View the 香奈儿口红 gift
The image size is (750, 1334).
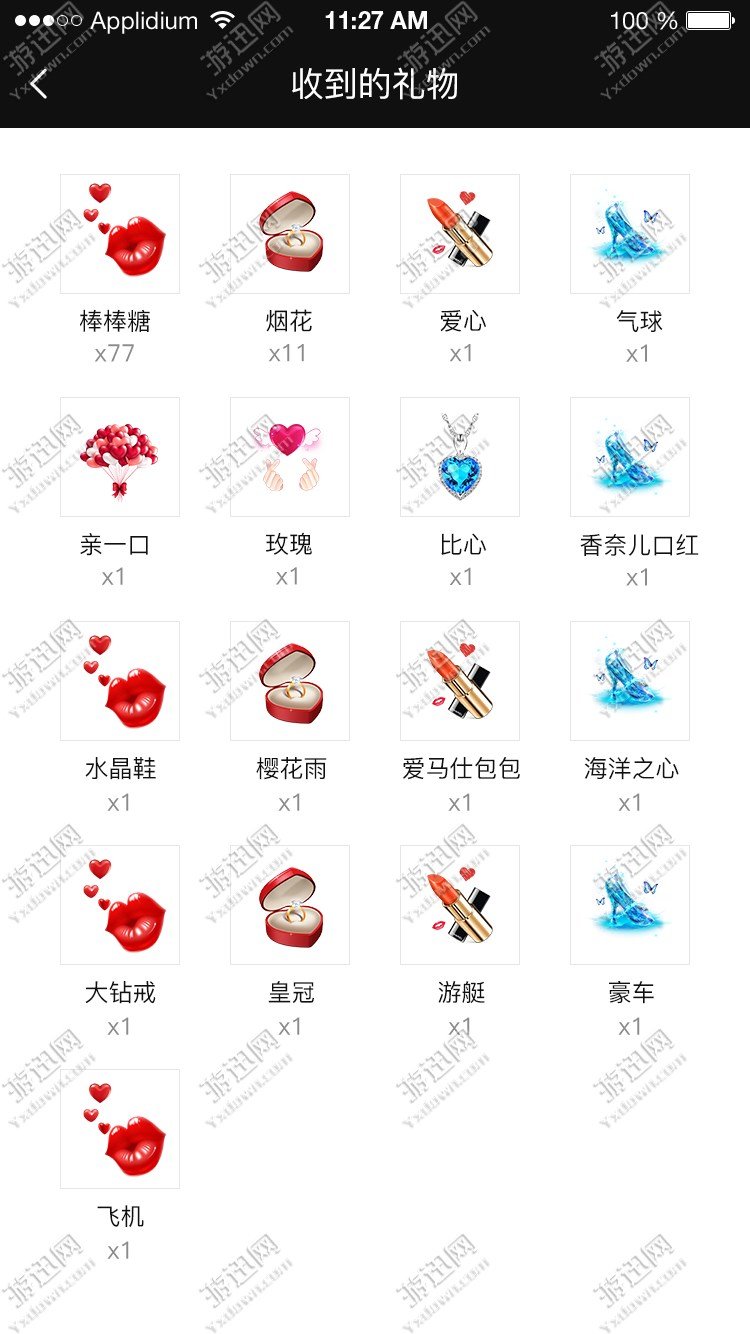point(630,457)
